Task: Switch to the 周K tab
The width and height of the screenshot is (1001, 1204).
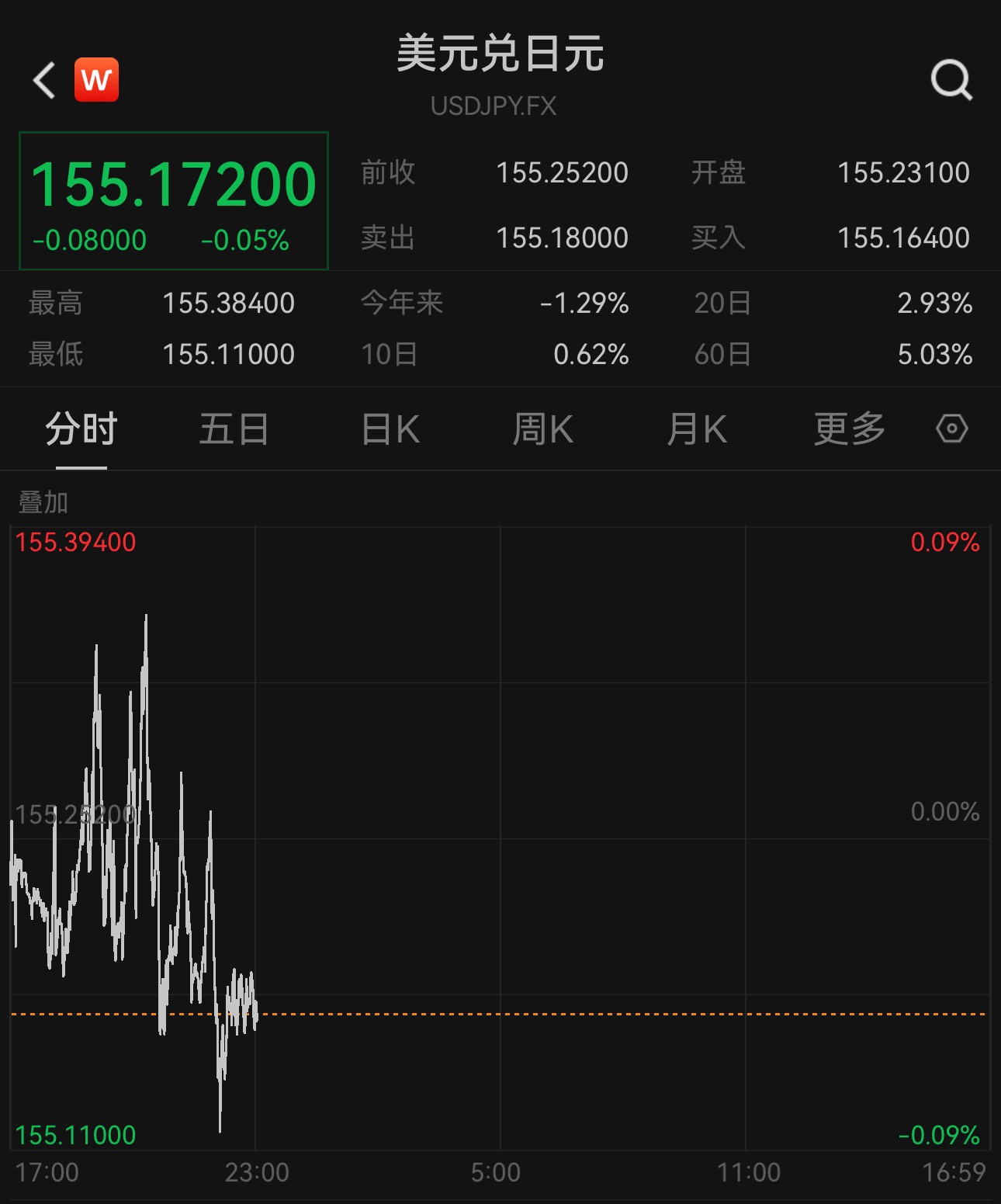Action: 543,428
